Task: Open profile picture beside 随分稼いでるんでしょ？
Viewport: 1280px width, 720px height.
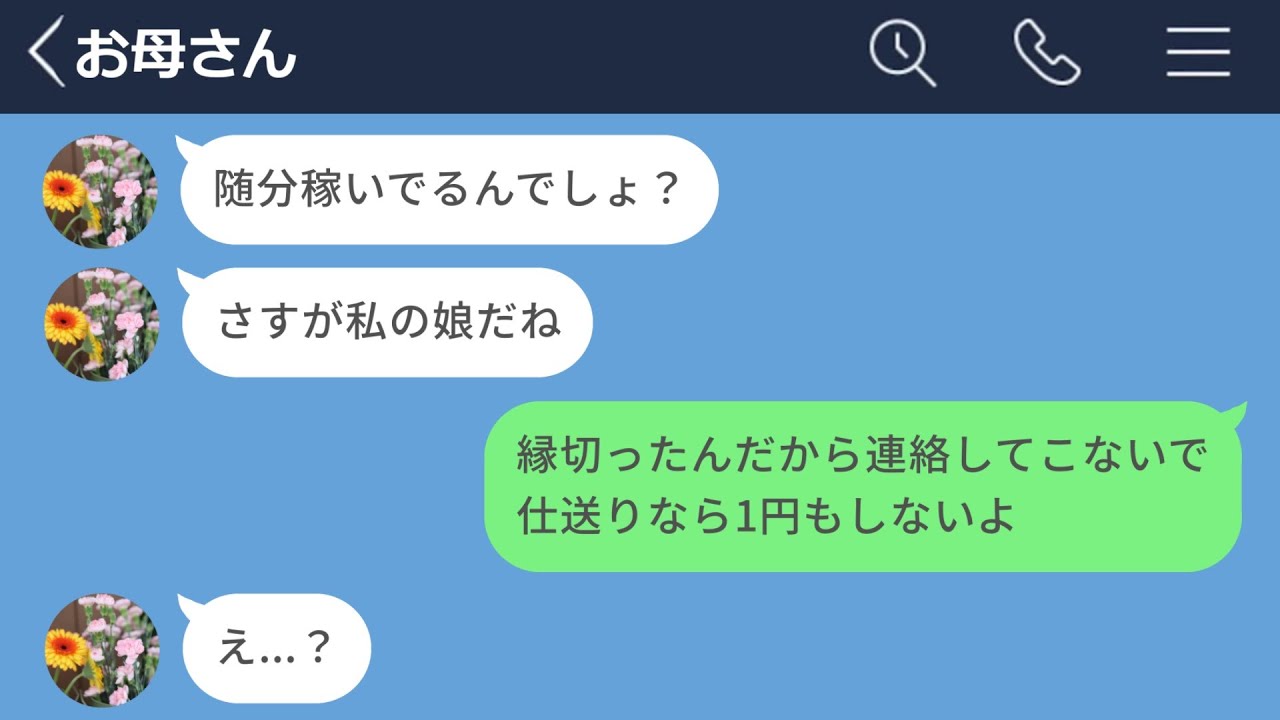Action: coord(101,191)
